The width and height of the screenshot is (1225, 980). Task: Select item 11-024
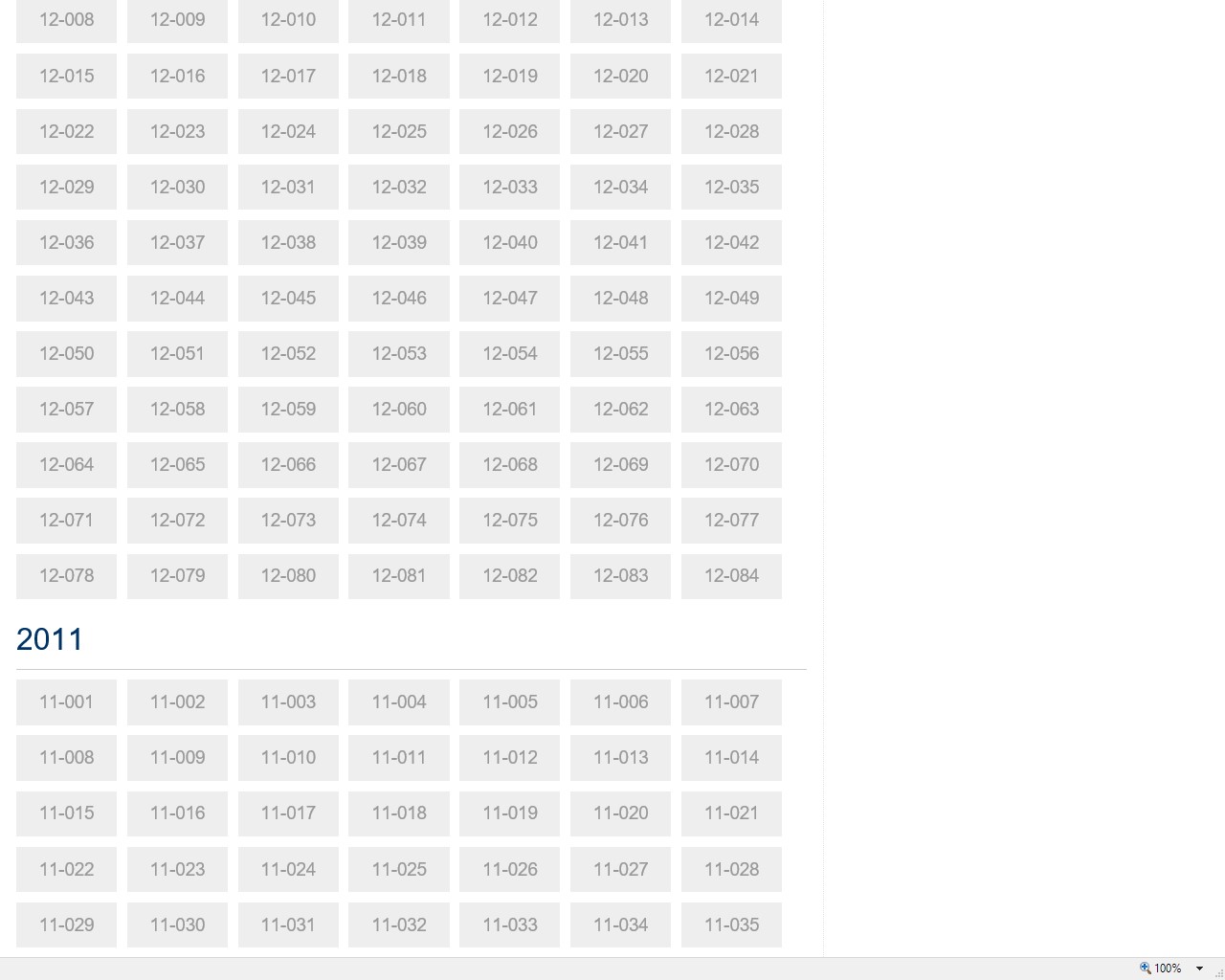(x=288, y=869)
